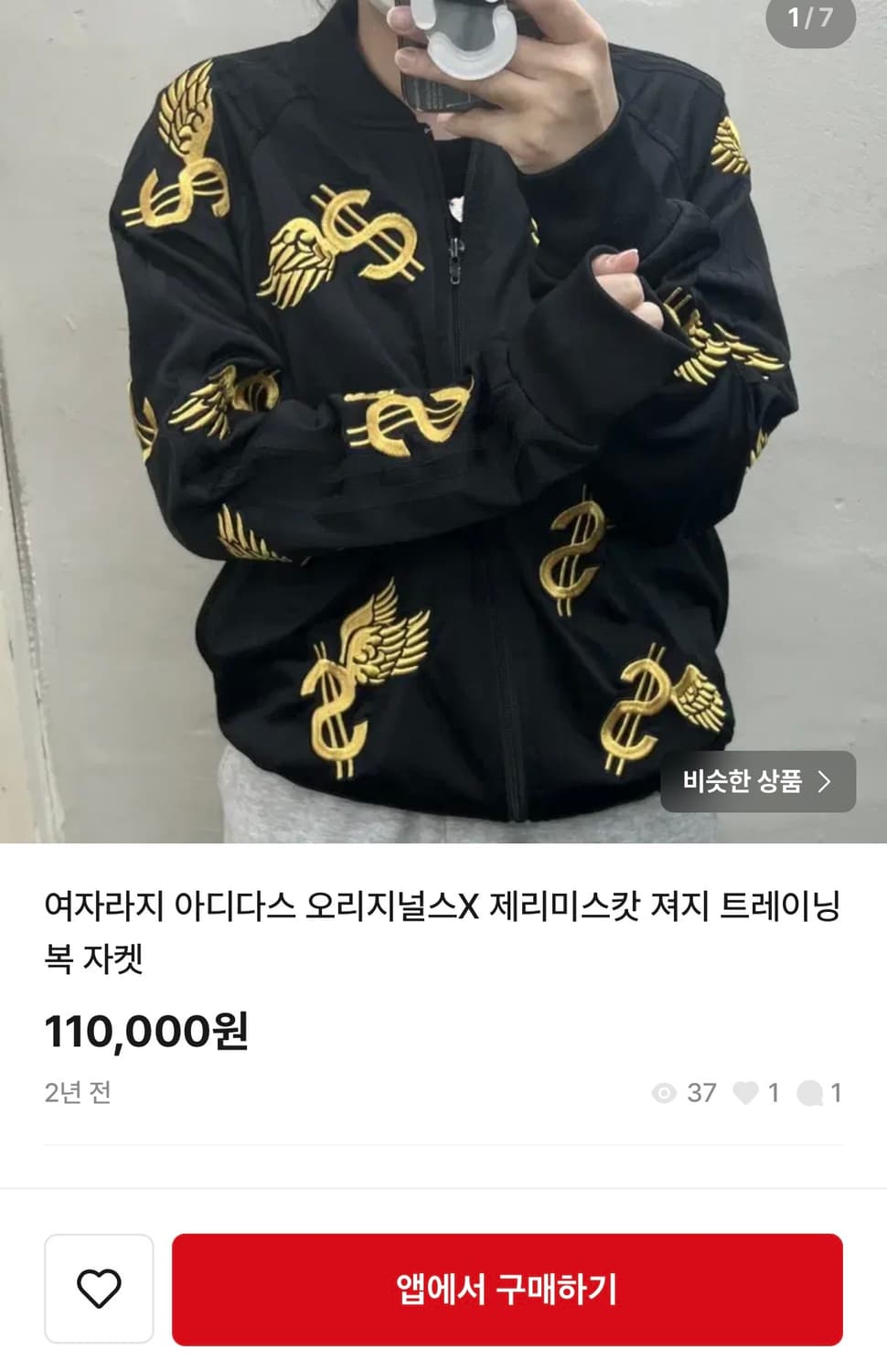Select the eye icon to see viewer details
Image resolution: width=887 pixels, height=1372 pixels.
tap(664, 1092)
